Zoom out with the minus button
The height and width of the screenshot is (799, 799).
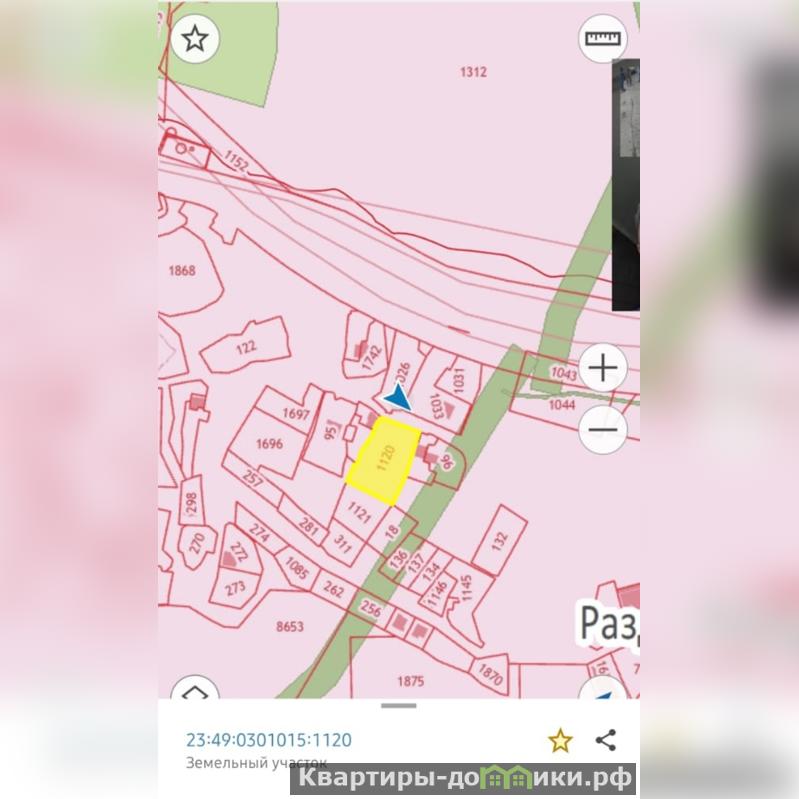[603, 430]
